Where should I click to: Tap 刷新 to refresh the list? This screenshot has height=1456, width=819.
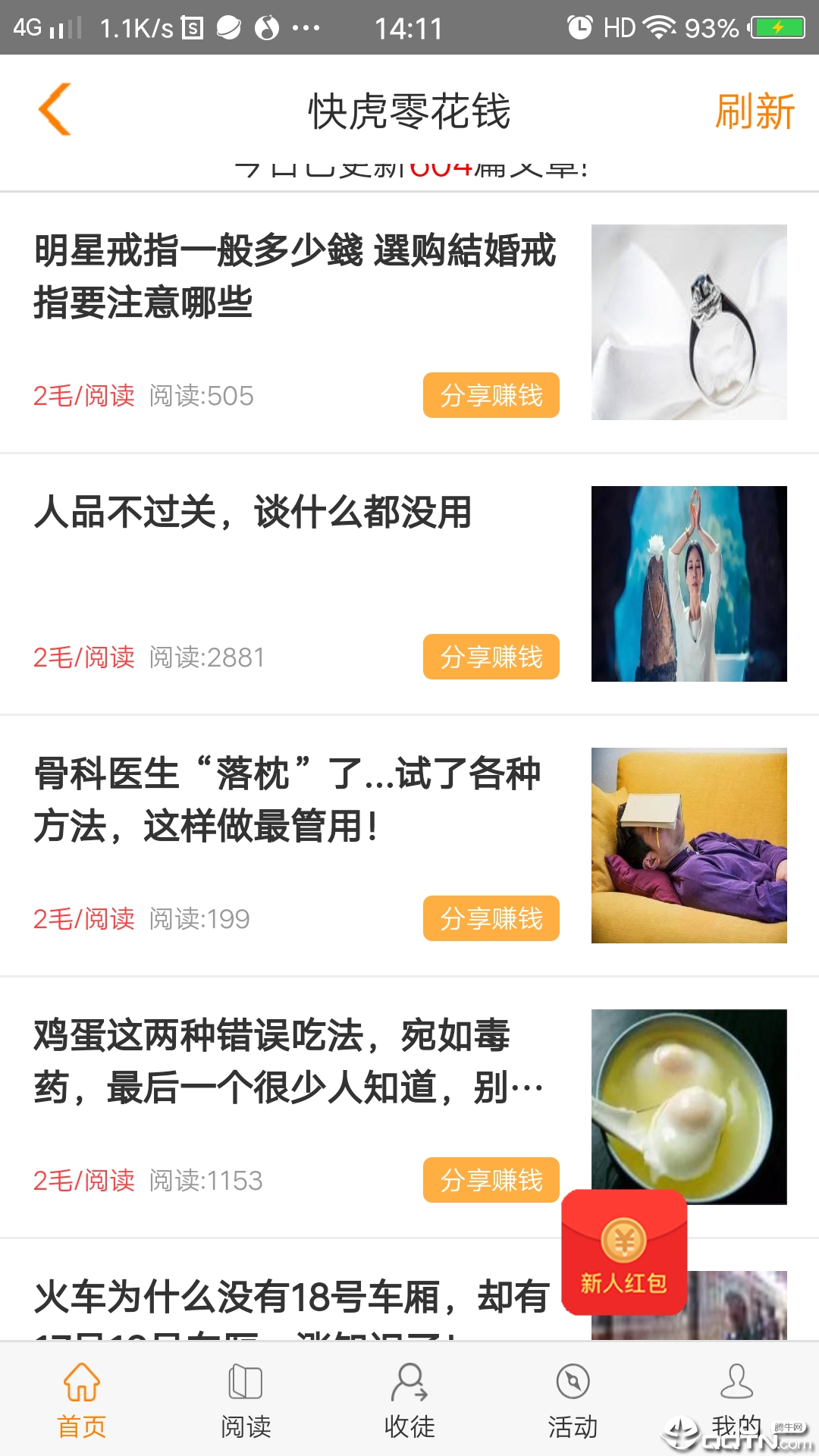755,111
